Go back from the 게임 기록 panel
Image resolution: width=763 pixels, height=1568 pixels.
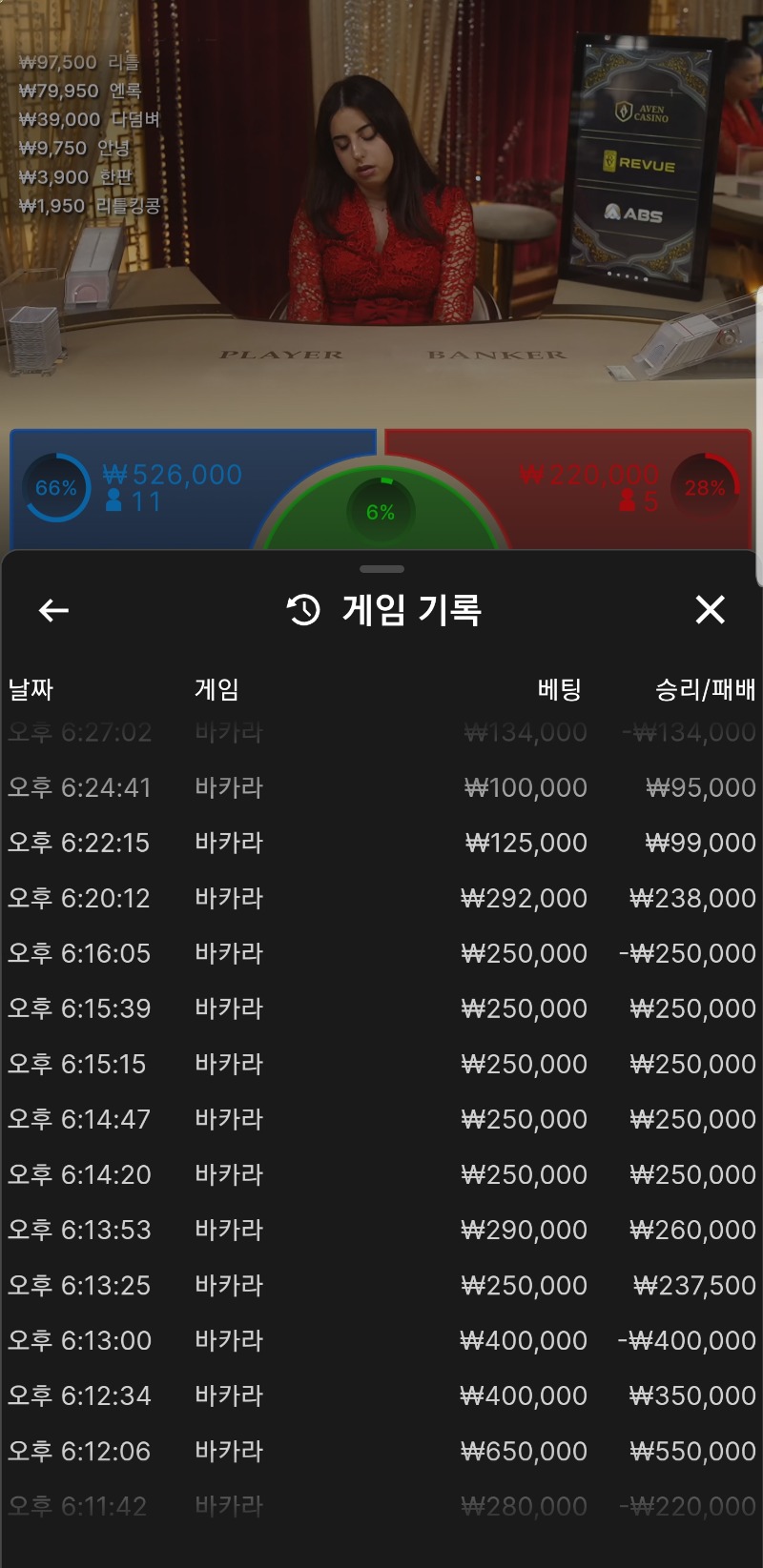coord(53,610)
